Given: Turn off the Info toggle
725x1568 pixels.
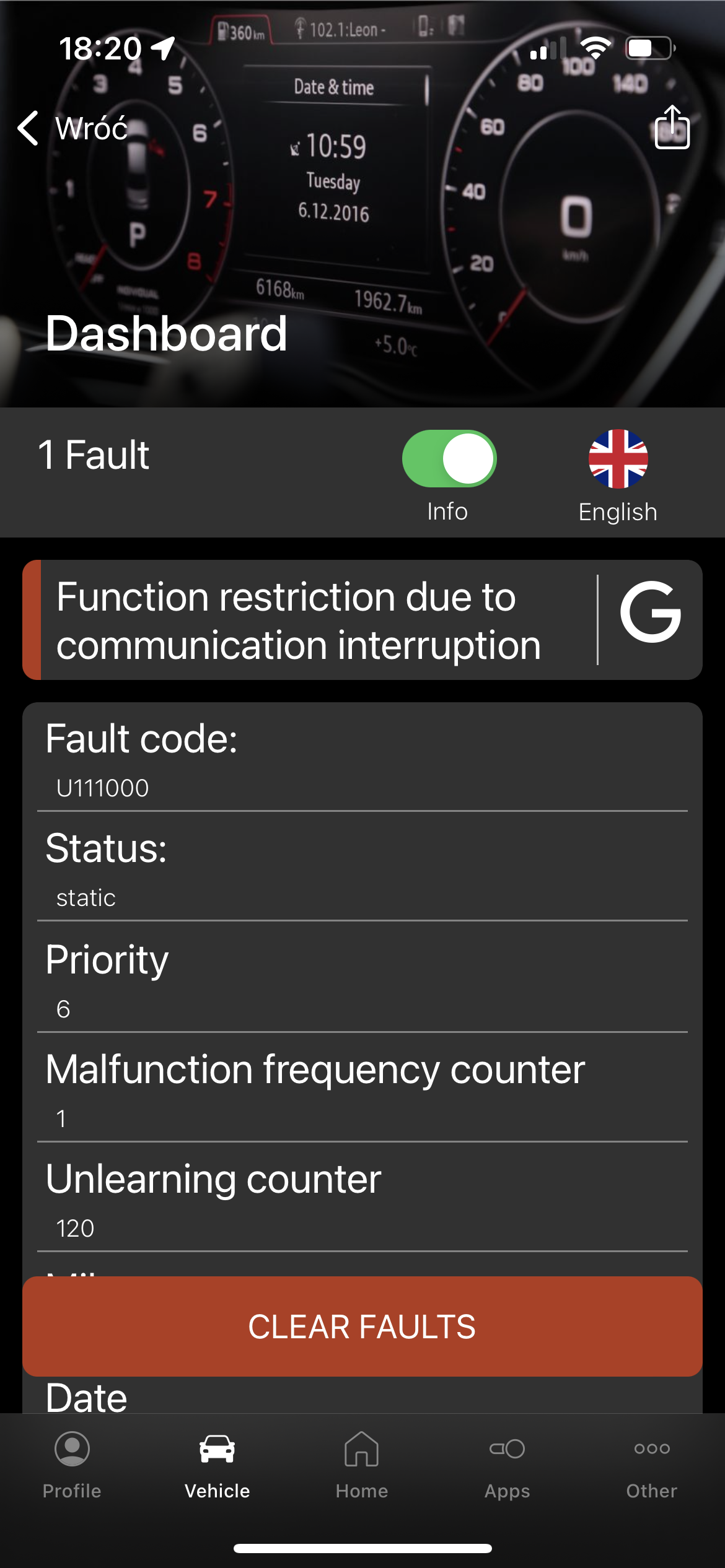Looking at the screenshot, I should tap(449, 459).
